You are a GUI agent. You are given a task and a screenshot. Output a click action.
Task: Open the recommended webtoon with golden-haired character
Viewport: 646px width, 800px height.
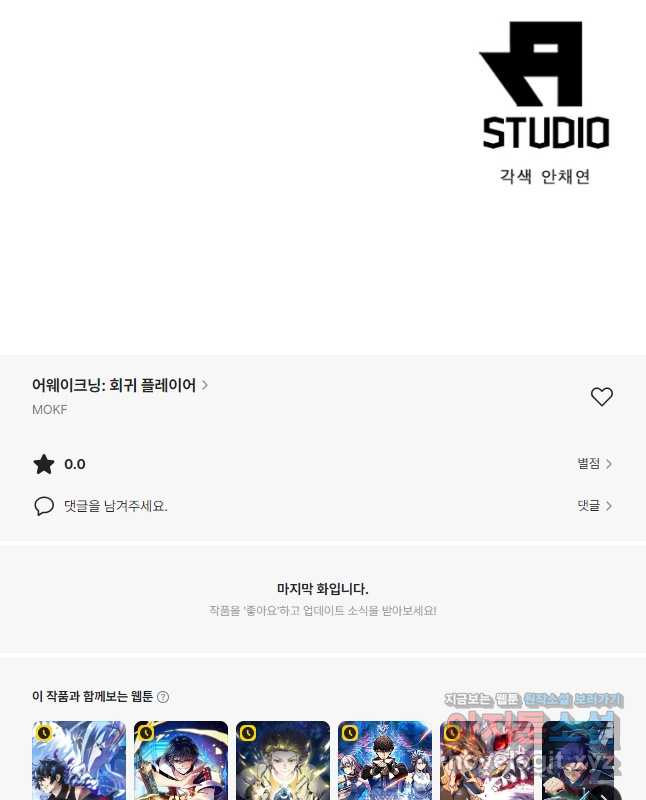[283, 762]
